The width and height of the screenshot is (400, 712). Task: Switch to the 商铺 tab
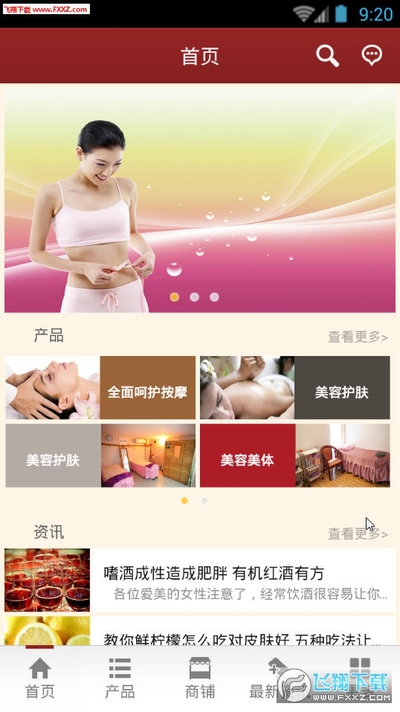pyautogui.click(x=200, y=679)
